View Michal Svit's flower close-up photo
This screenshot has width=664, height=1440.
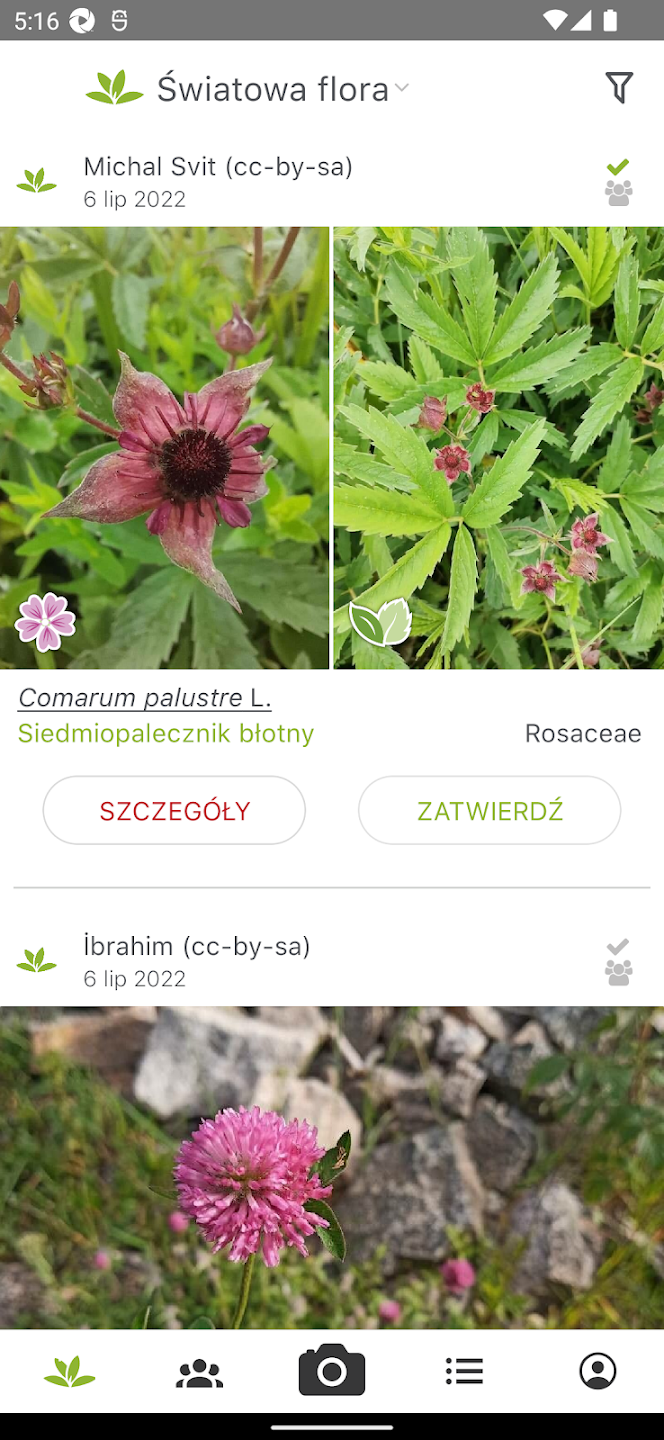click(164, 447)
